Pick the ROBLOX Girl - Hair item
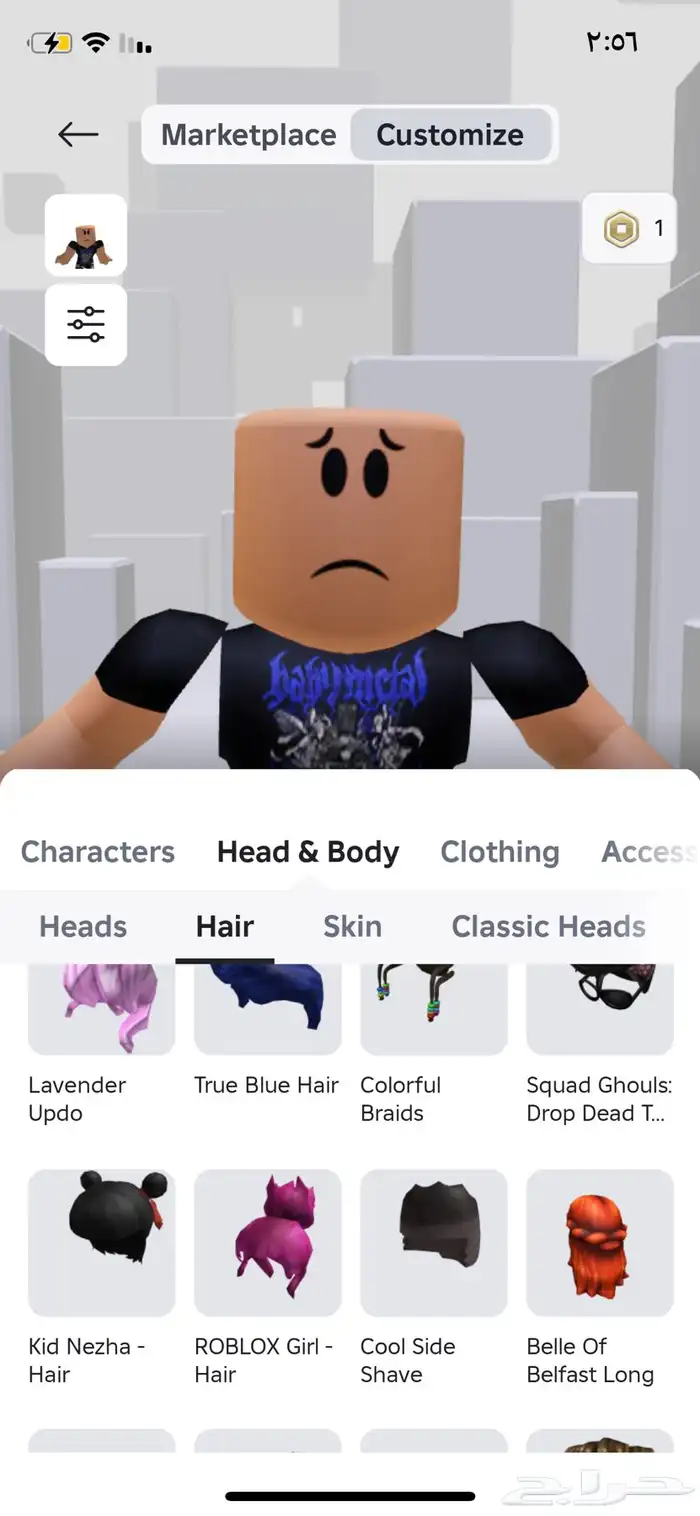 (x=267, y=1242)
